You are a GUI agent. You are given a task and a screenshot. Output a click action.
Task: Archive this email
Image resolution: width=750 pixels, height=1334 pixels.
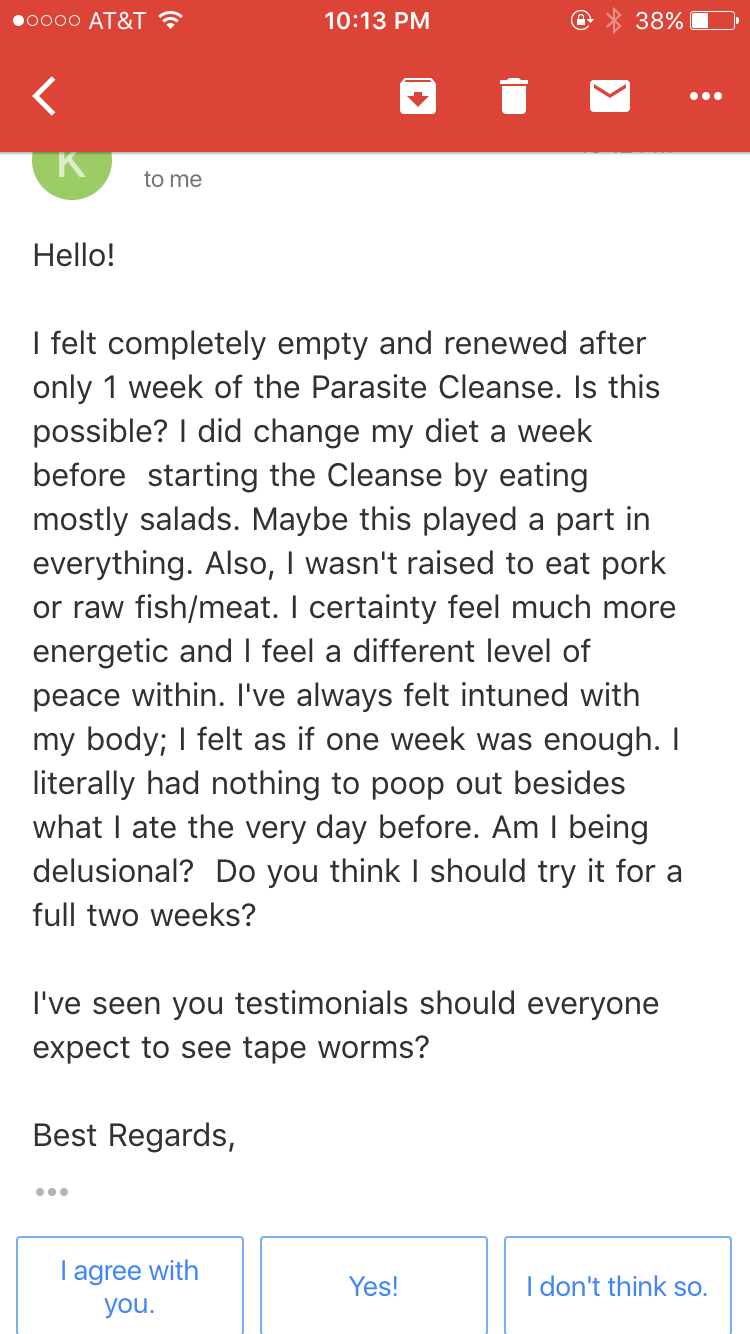tap(417, 97)
